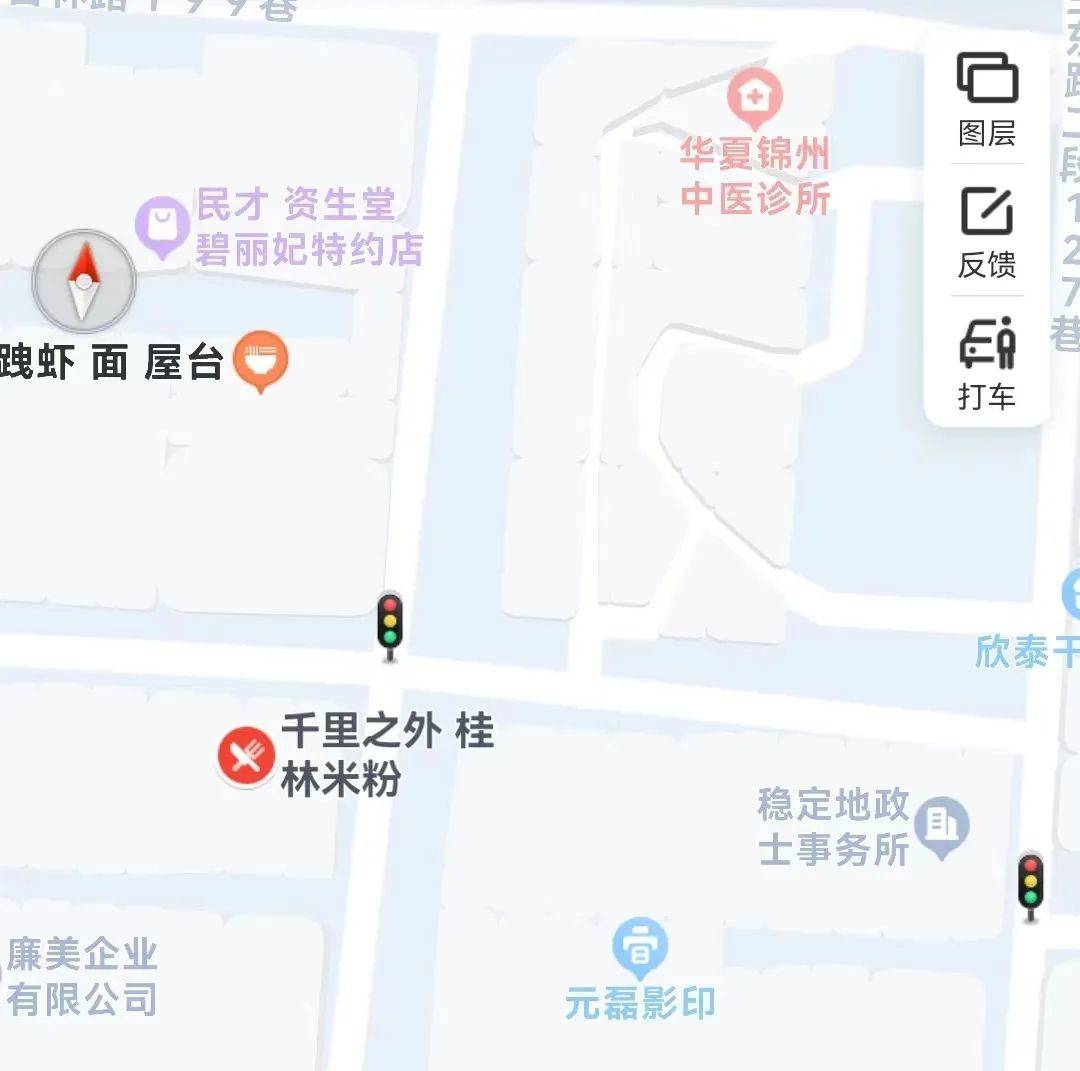Select 千里之外 桂林米粉 restaurant marker

246,756
